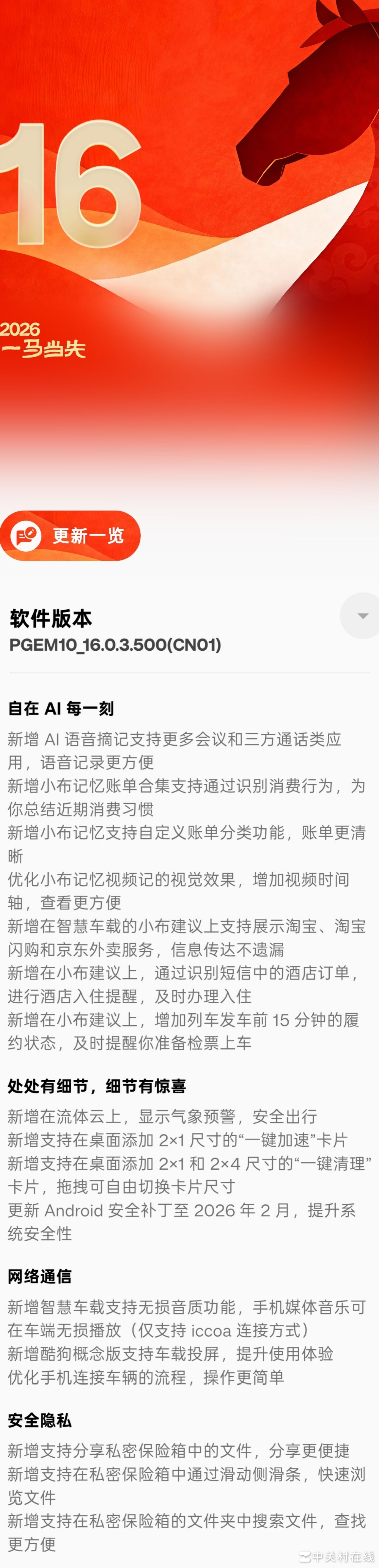Expand the 软件版本 dropdown arrow
The image size is (379, 1568).
[x=363, y=615]
